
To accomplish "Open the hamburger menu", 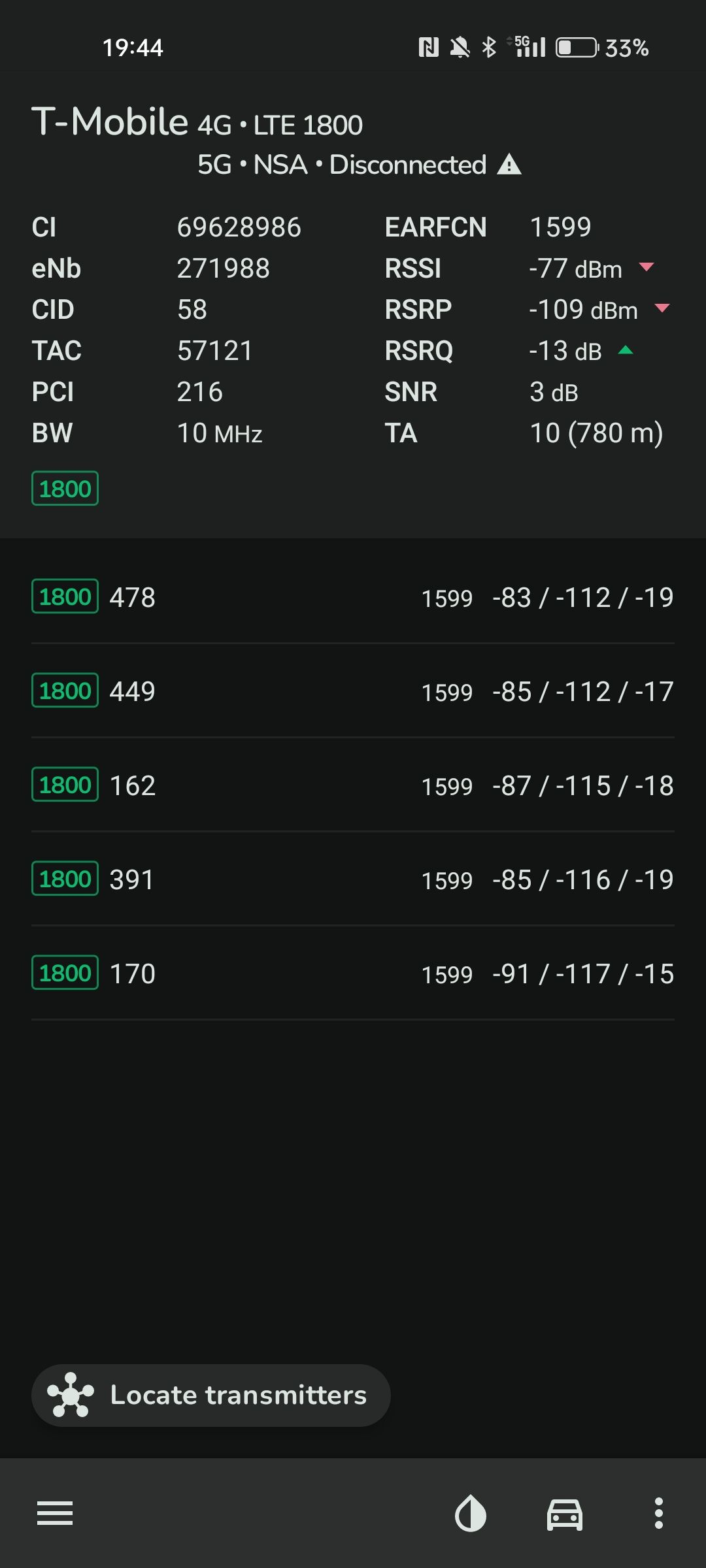I will point(55,1513).
